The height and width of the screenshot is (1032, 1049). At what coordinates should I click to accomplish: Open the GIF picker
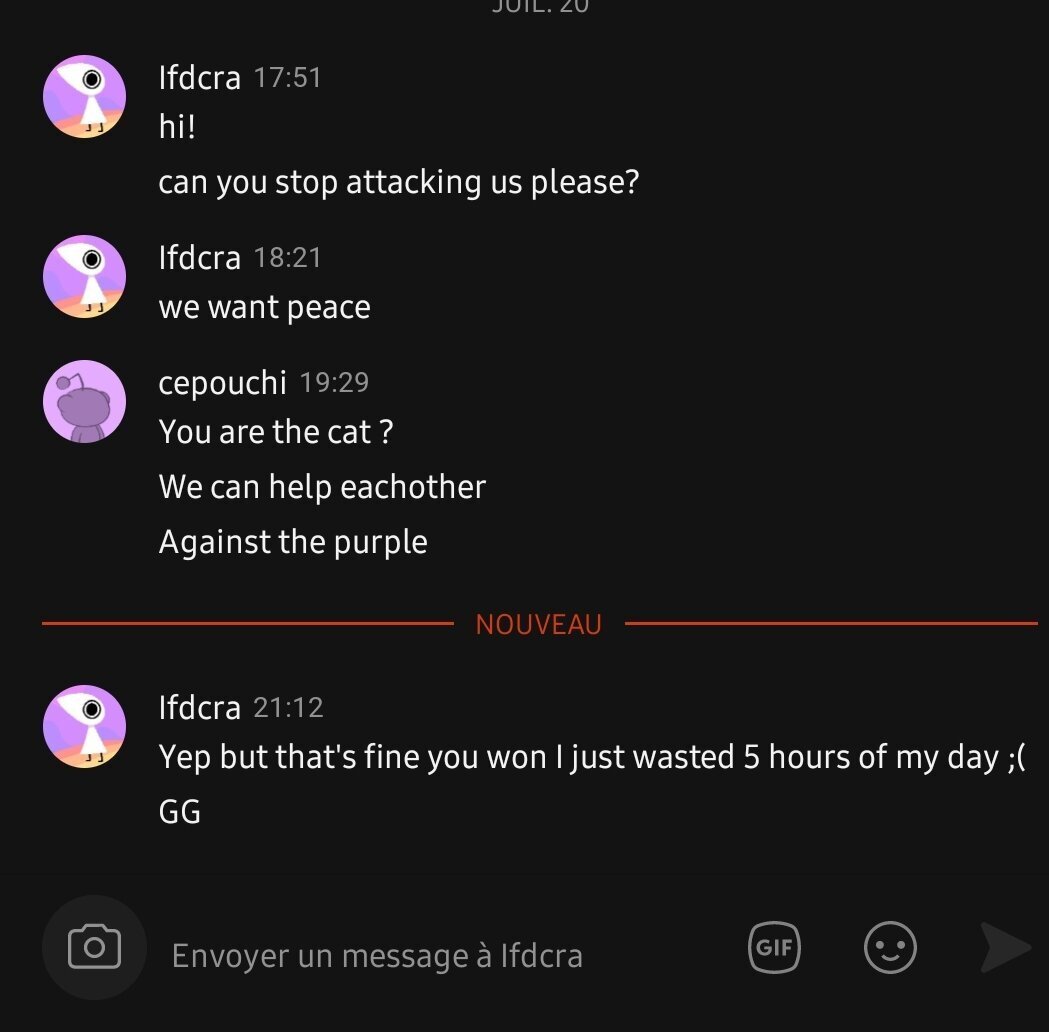click(774, 947)
